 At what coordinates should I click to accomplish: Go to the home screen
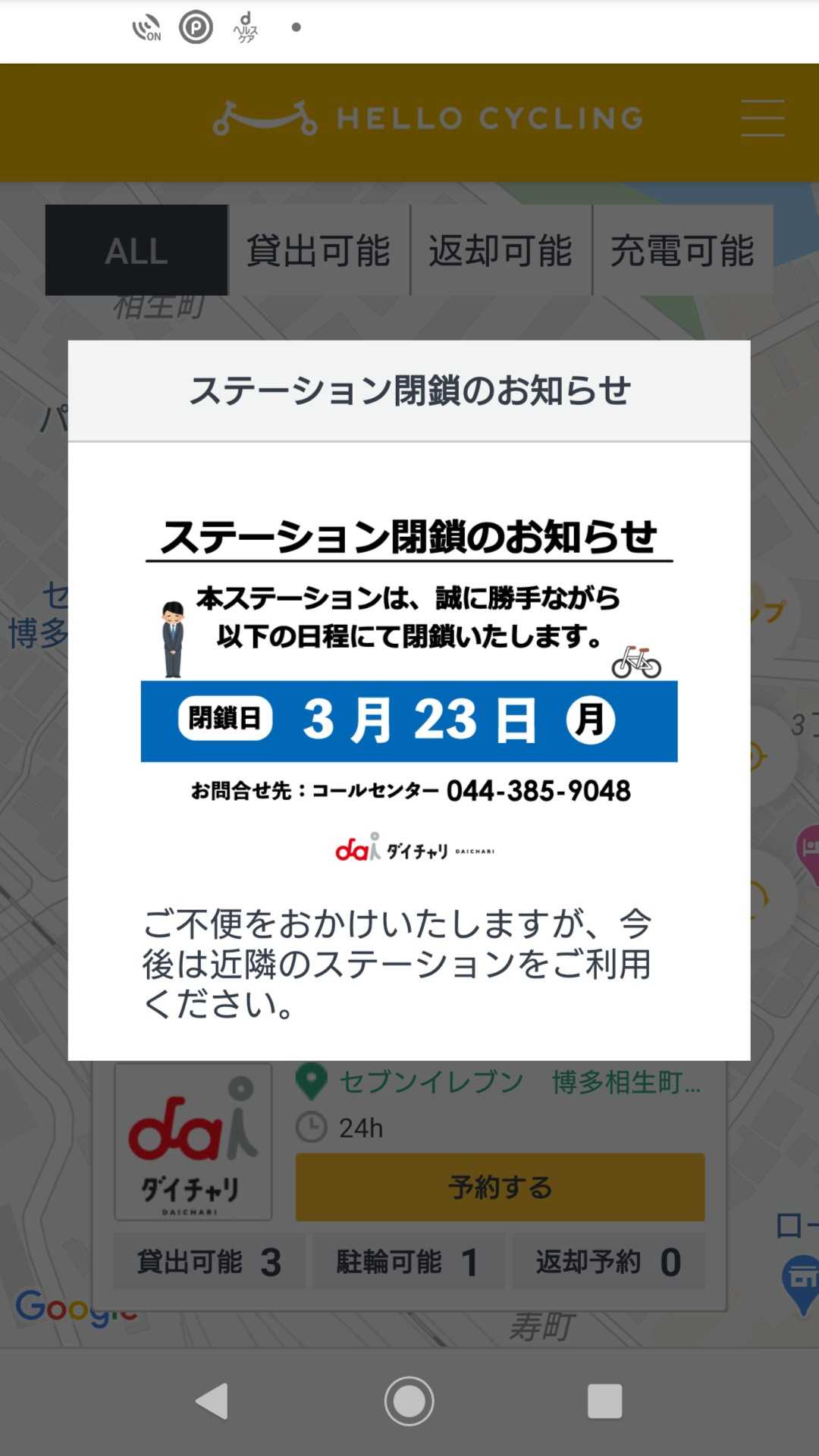pos(409,1401)
